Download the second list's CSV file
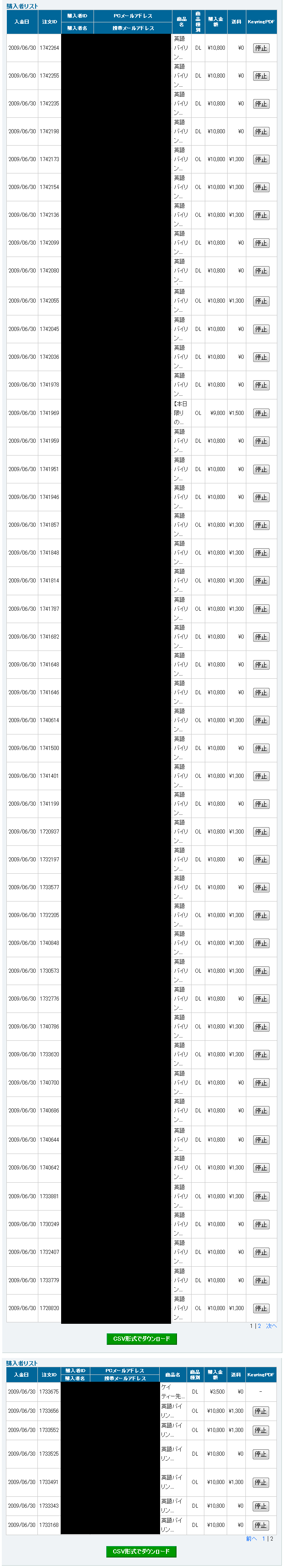The image size is (286, 1568). coord(142,1551)
